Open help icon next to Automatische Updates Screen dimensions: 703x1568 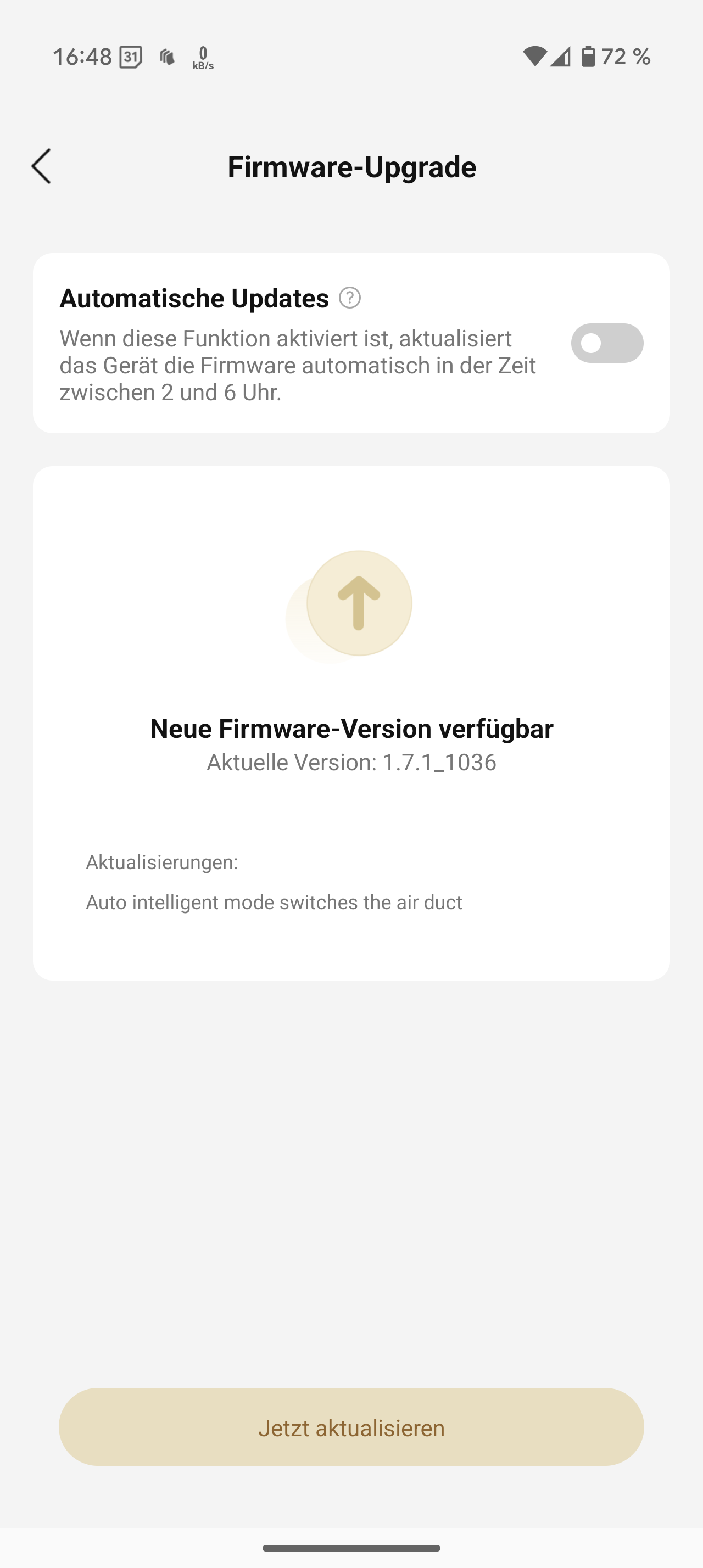tap(350, 298)
